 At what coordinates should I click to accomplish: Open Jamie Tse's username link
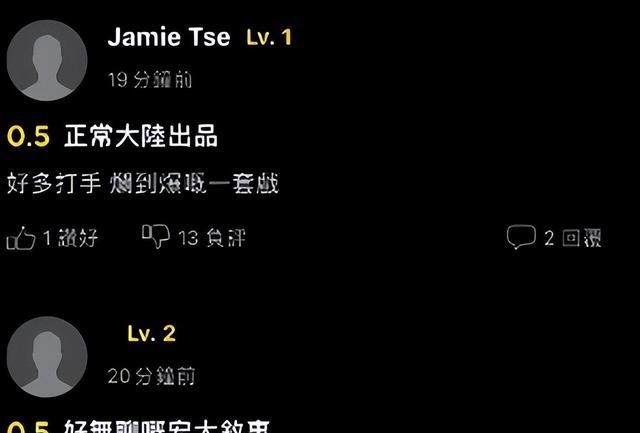pyautogui.click(x=169, y=37)
